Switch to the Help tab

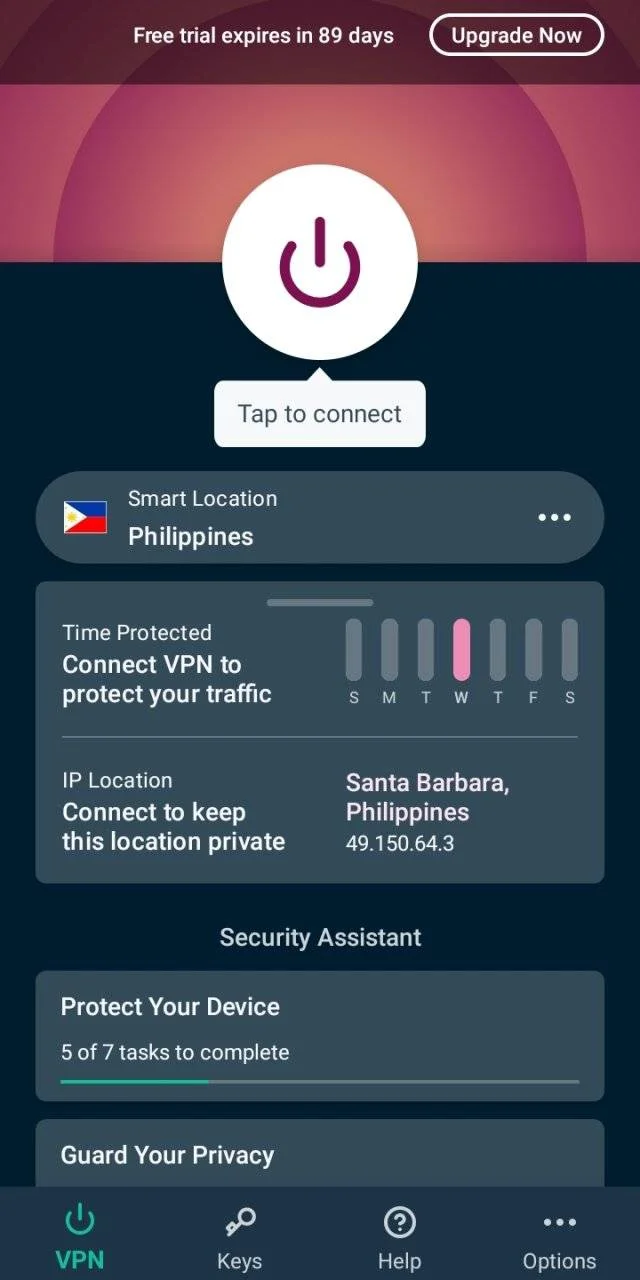400,1238
